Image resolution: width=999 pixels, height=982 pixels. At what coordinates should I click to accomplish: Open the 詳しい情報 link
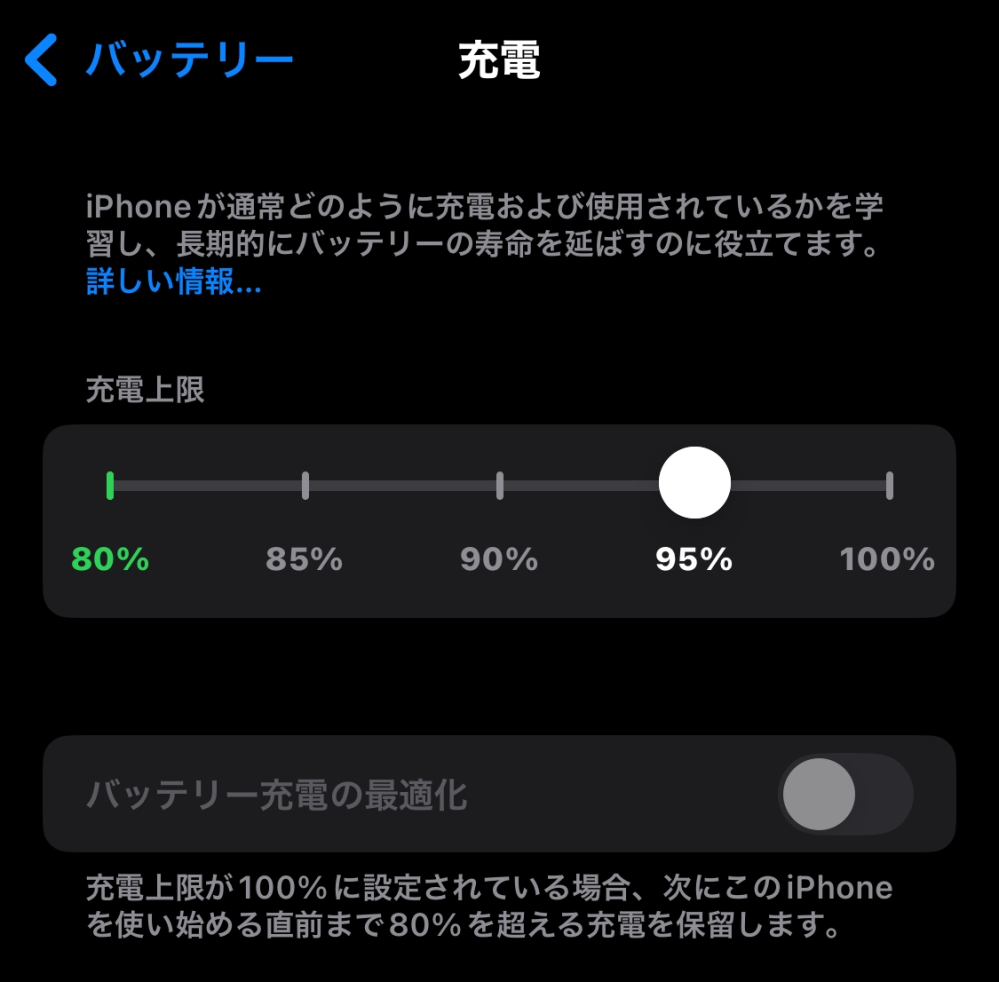[x=174, y=282]
